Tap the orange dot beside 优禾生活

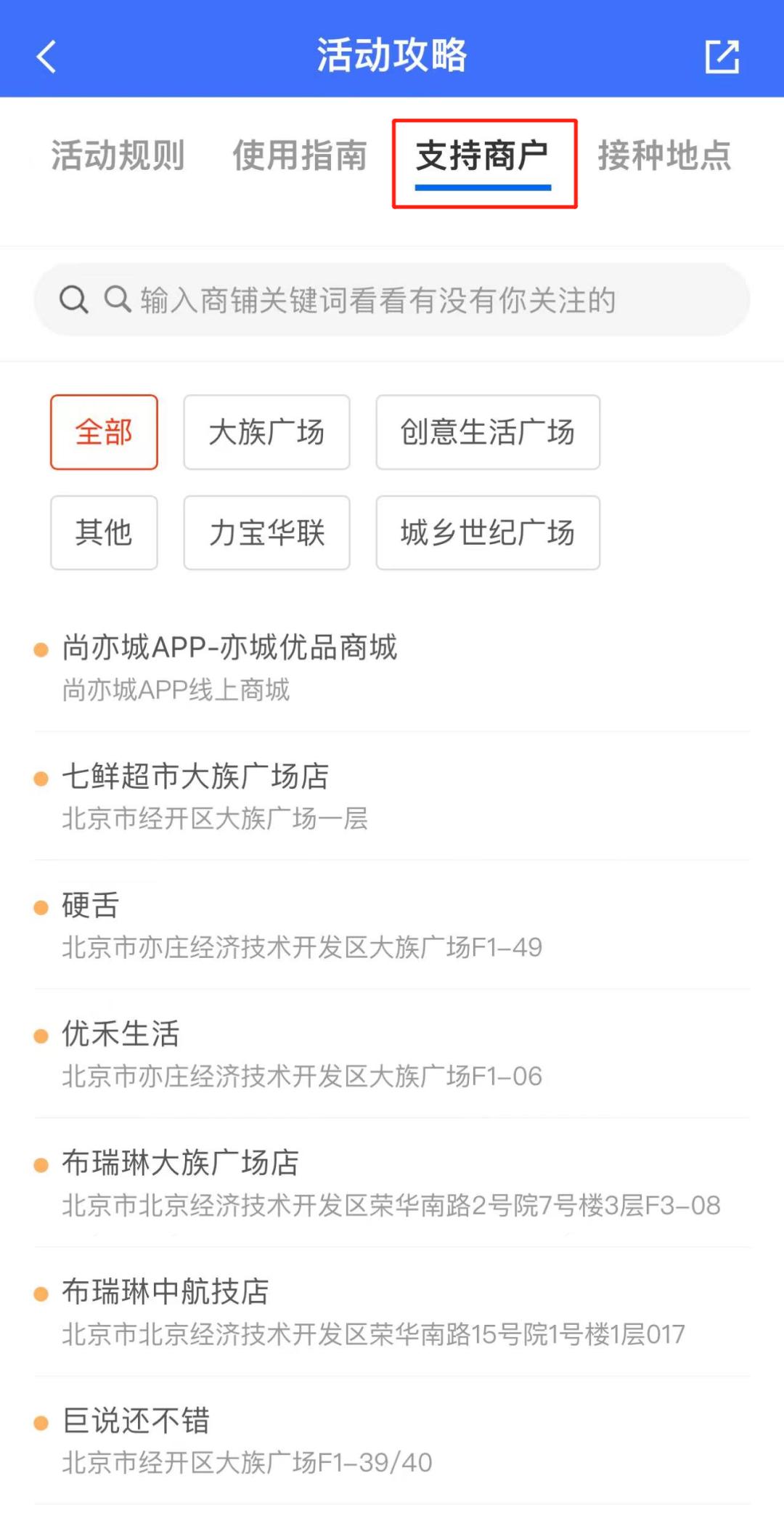(x=40, y=1036)
